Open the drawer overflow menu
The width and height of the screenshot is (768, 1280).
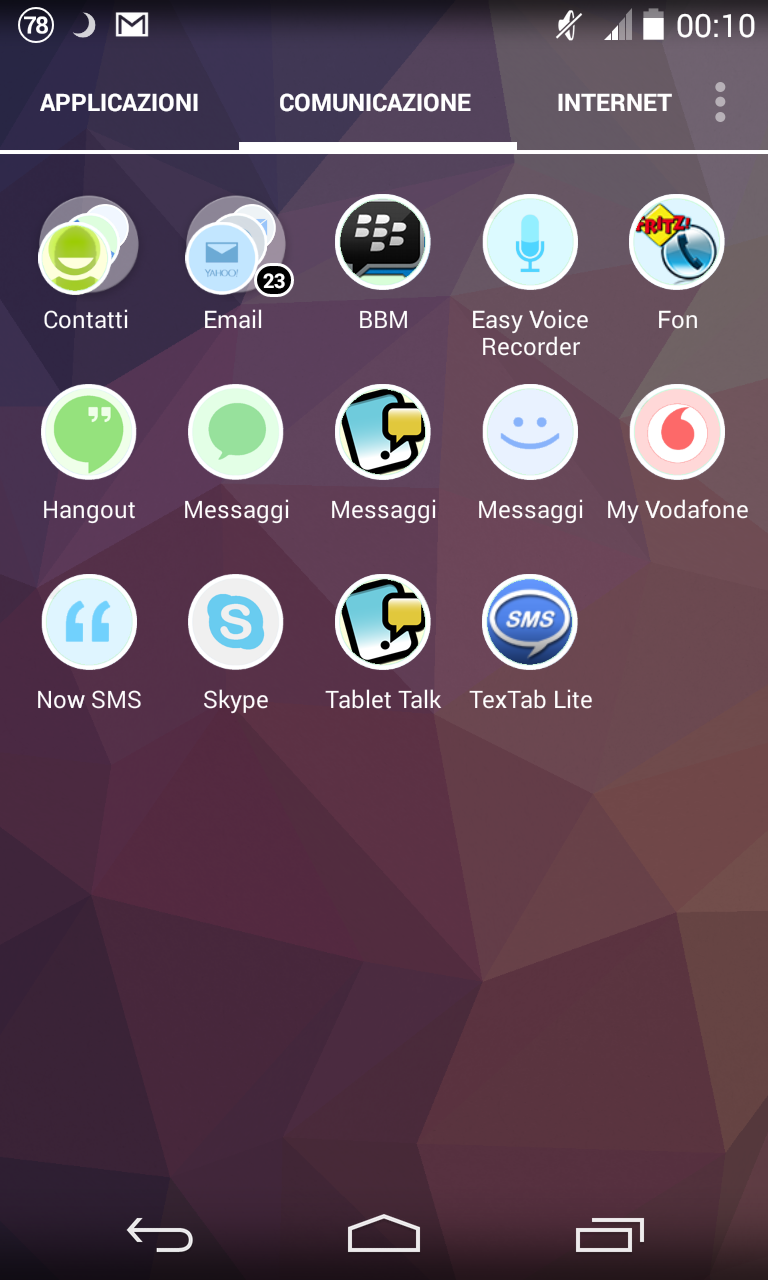point(720,102)
